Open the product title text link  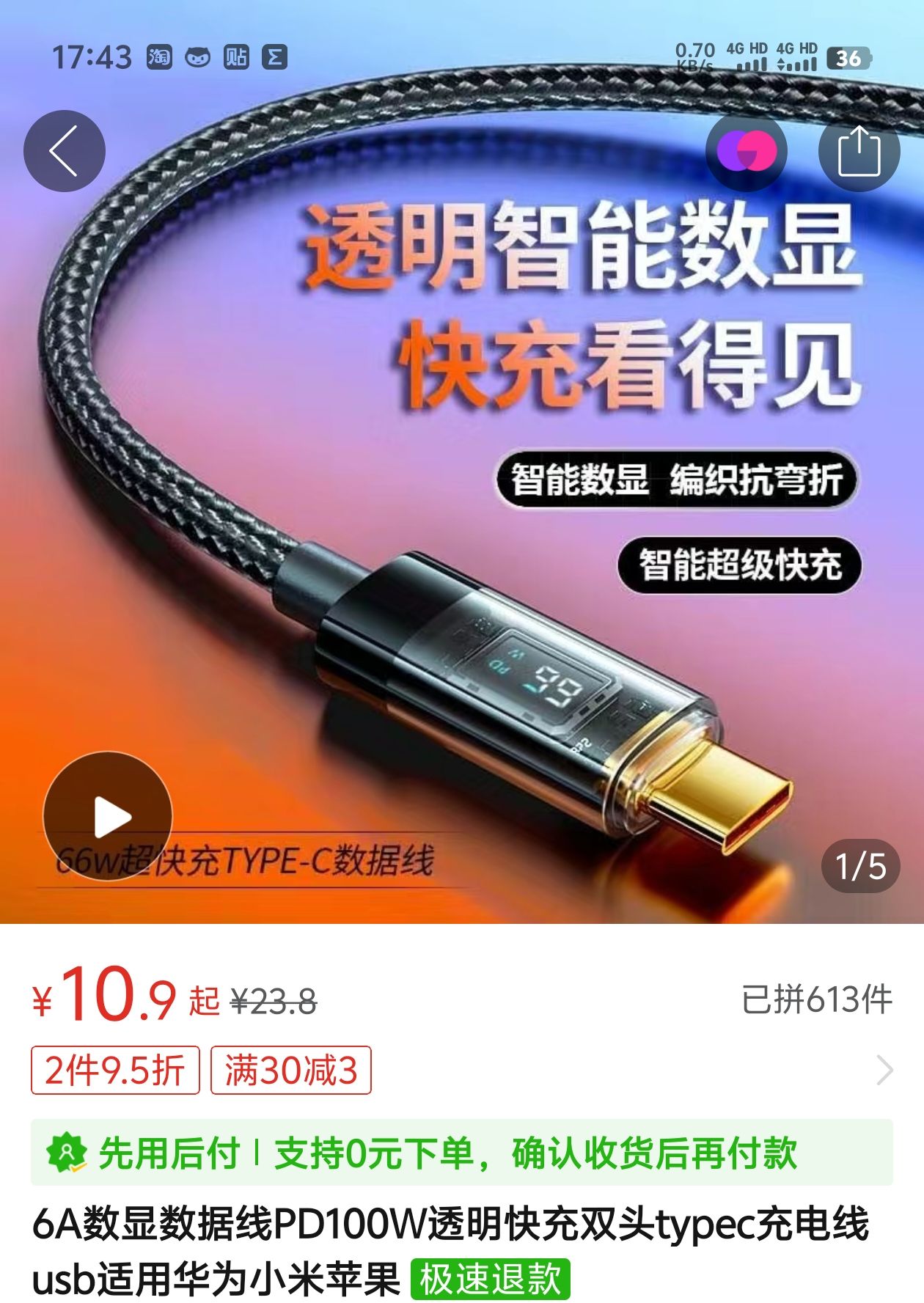[440, 1239]
